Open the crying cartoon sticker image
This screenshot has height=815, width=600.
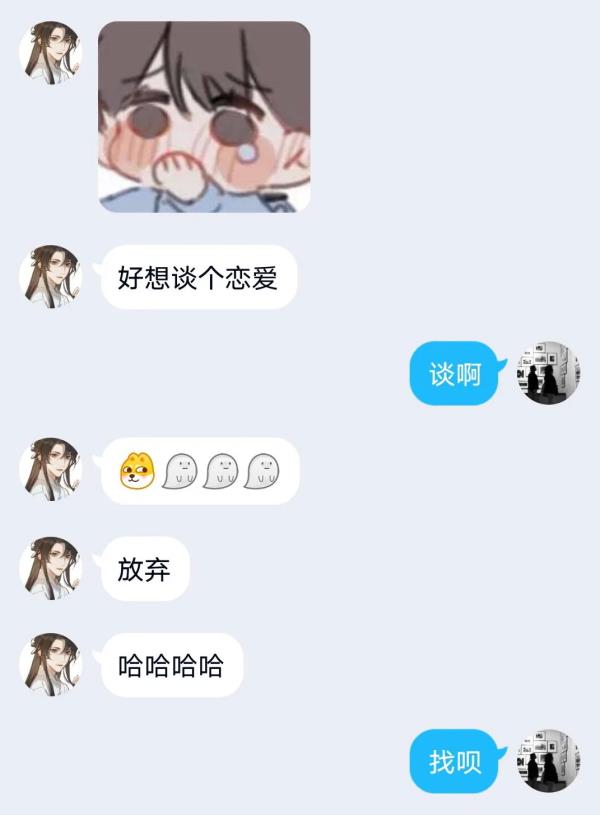point(204,117)
